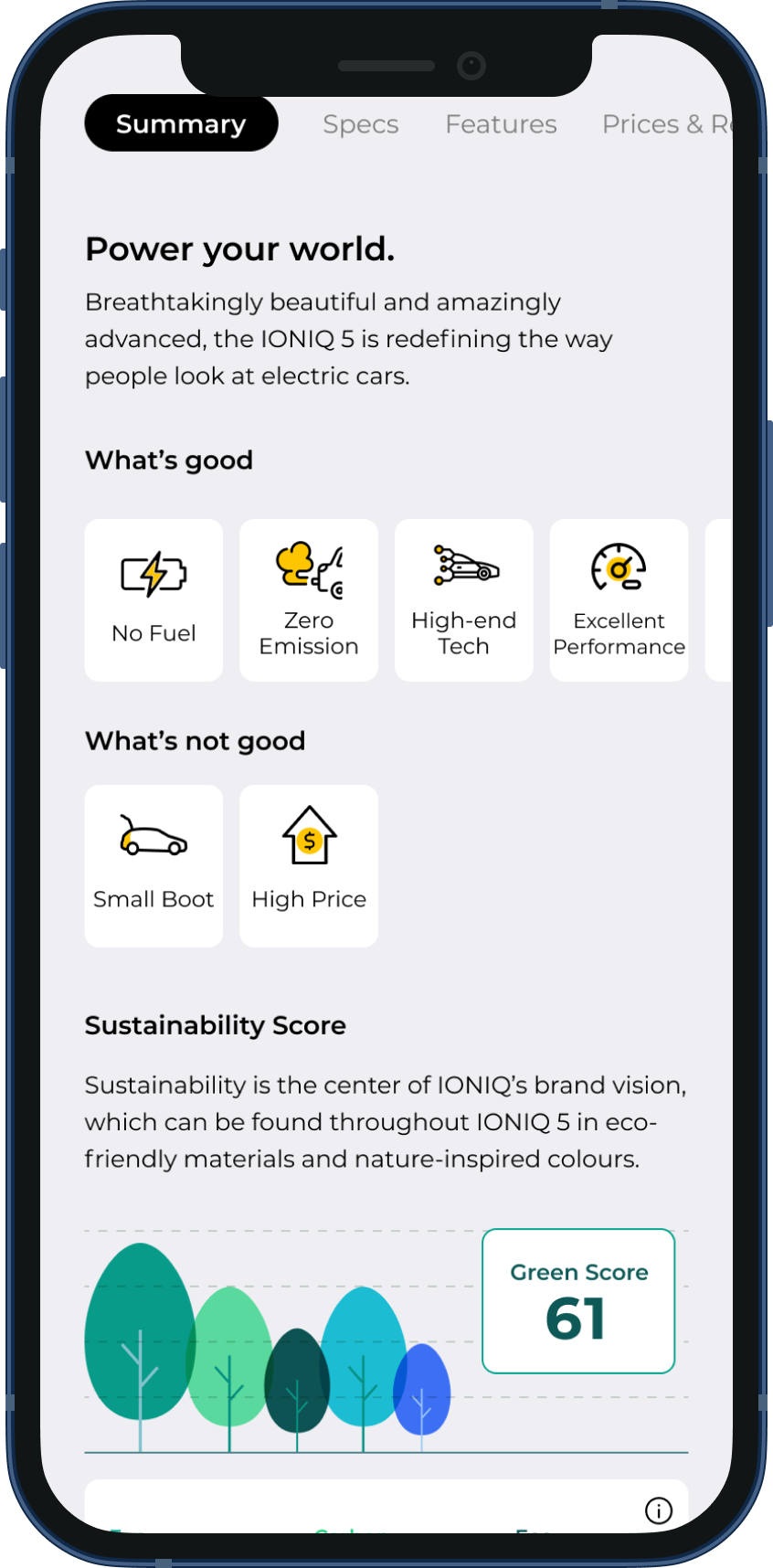View the Excellent Performance card
This screenshot has width=773, height=1568.
coord(619,599)
